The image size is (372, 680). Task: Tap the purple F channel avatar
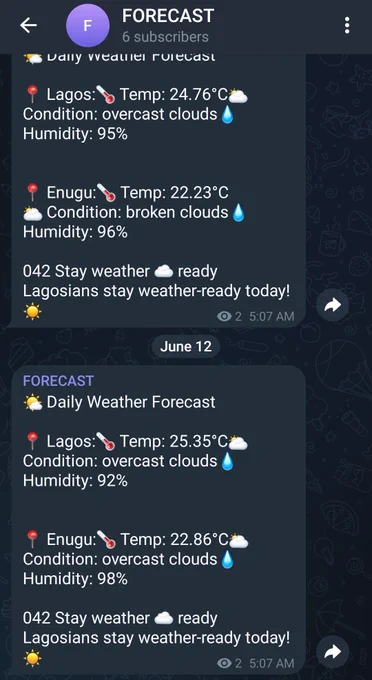(x=88, y=26)
